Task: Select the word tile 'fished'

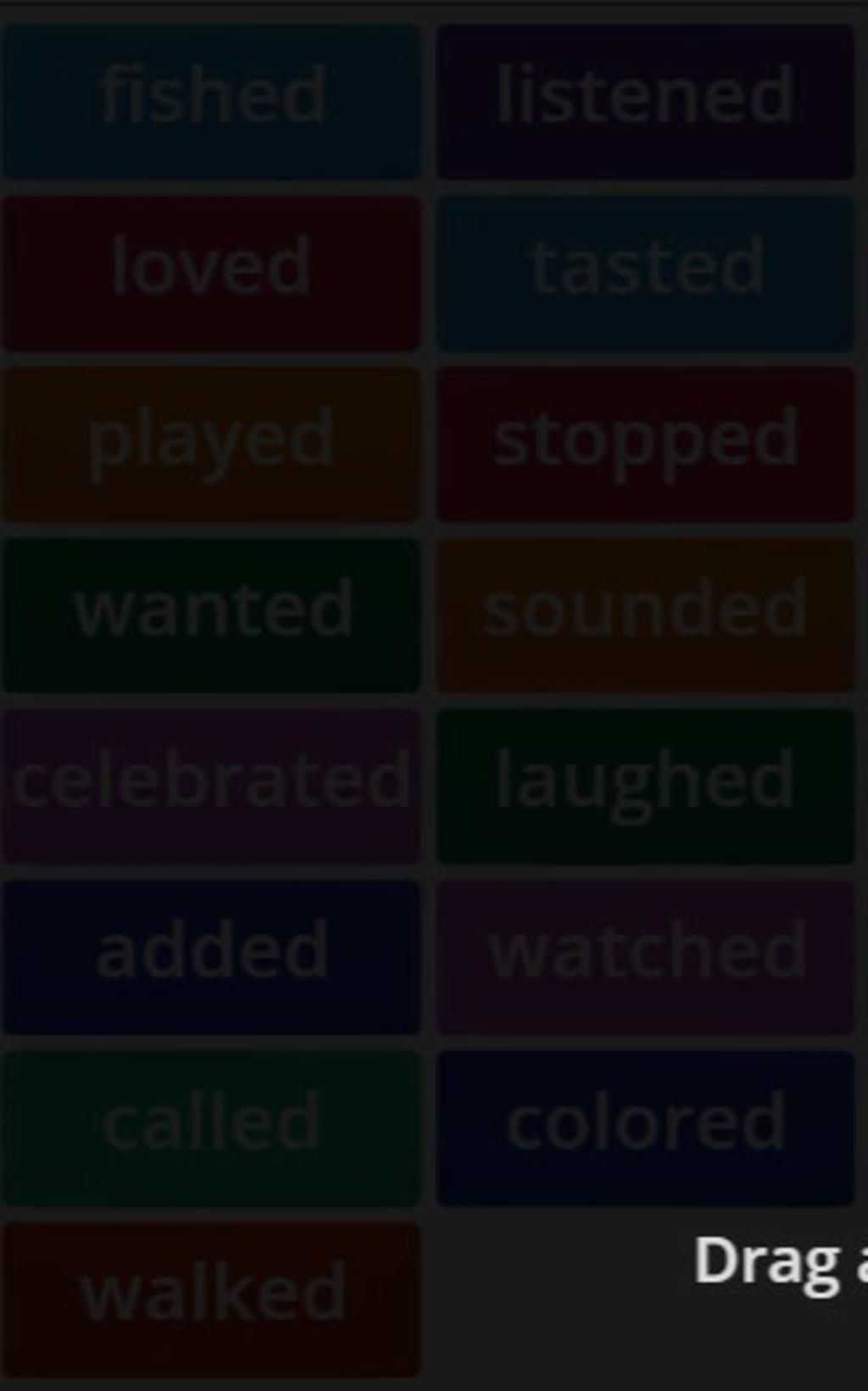Action: (211, 101)
